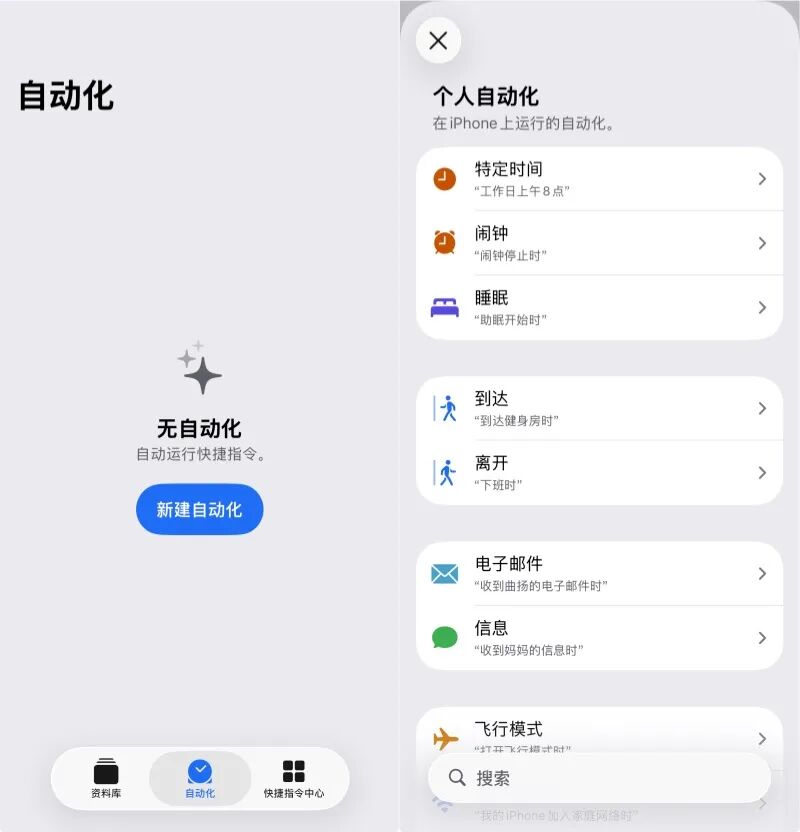Choose the 飞行模式 trigger
800x832 pixels.
599,730
